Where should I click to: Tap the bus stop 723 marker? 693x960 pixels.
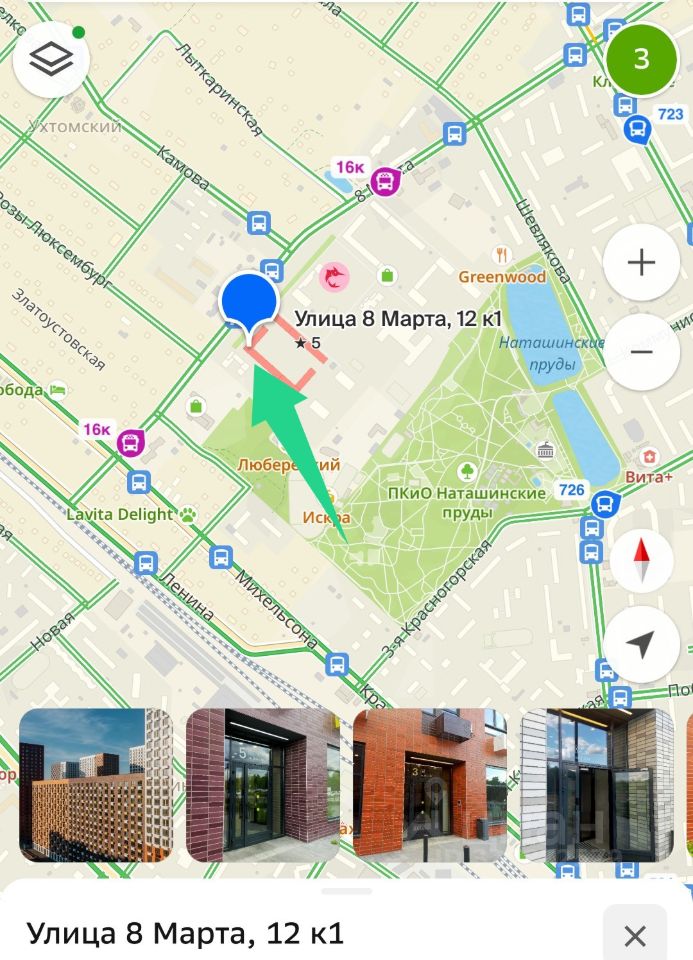click(x=636, y=129)
